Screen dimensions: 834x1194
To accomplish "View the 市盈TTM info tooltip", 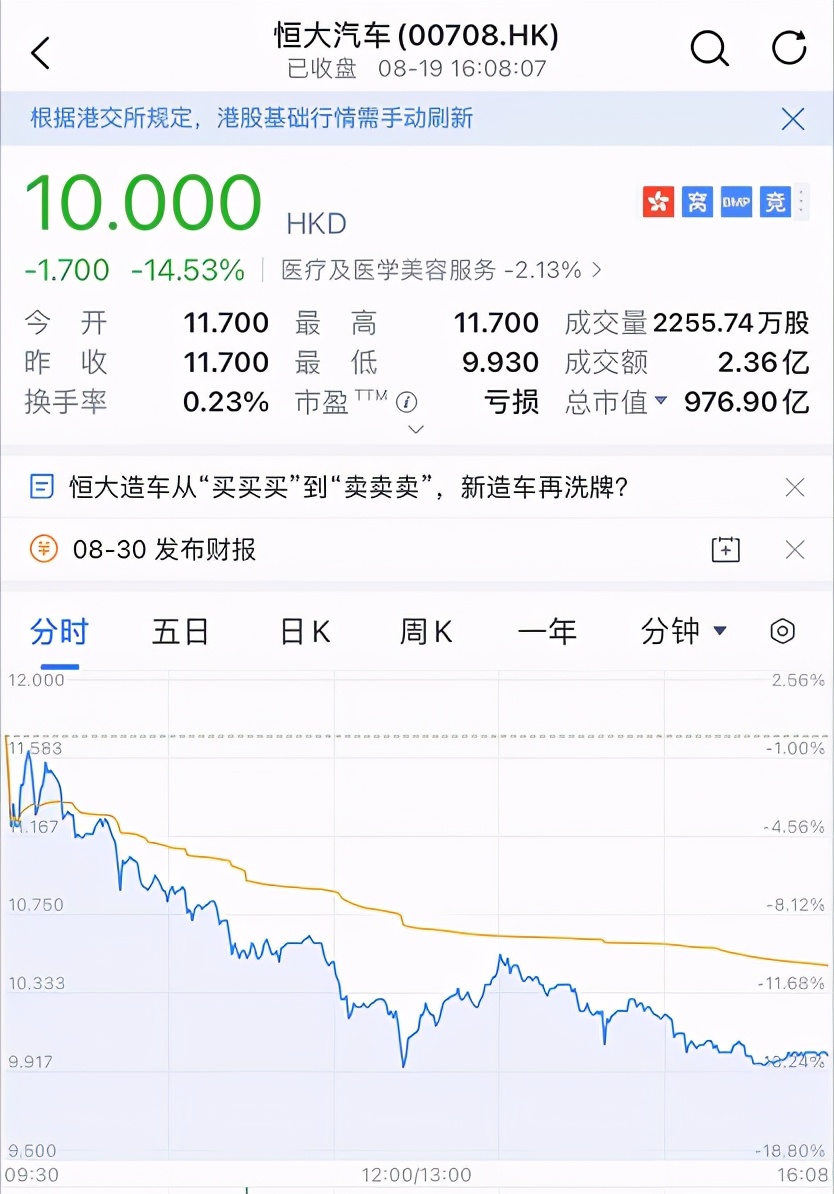I will click(406, 402).
